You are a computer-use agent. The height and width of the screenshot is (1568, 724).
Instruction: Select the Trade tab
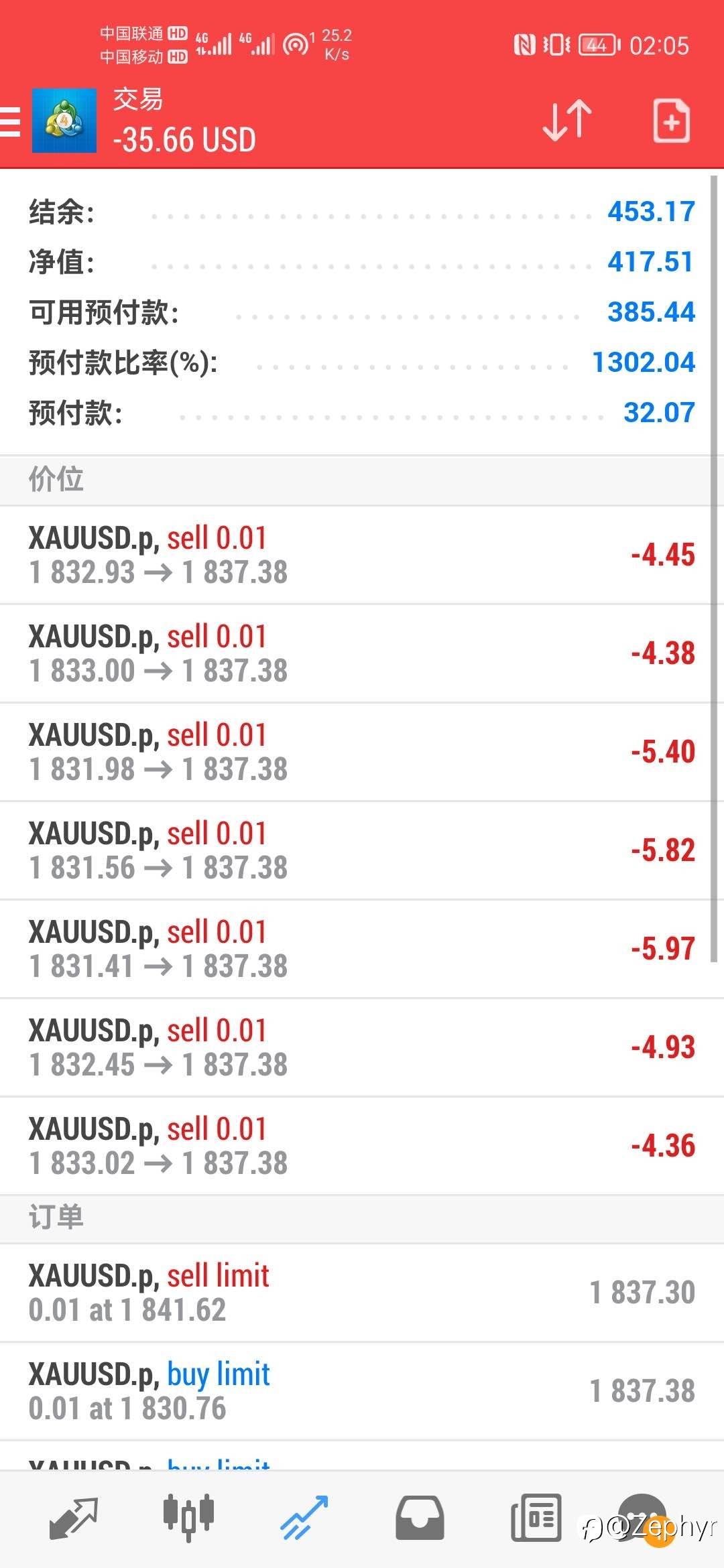304,1517
